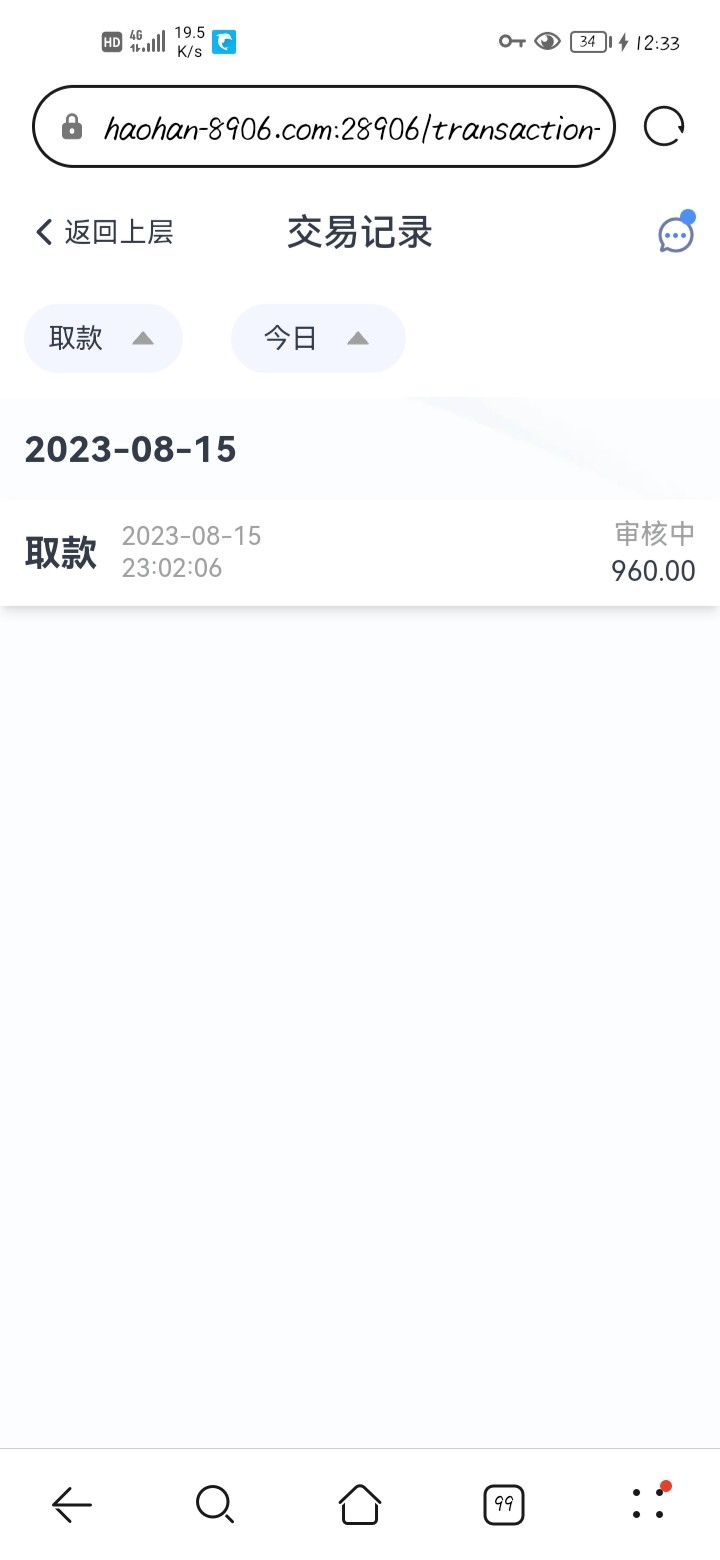Expand the 今日 date filter dropdown

(x=317, y=338)
